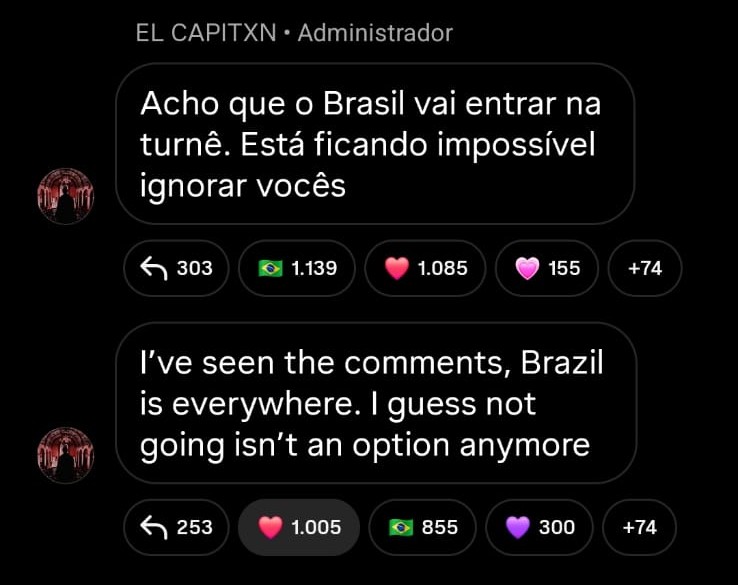Viewport: 738px width, 585px height.
Task: View the 253 replies on the English message
Action: coord(176,527)
